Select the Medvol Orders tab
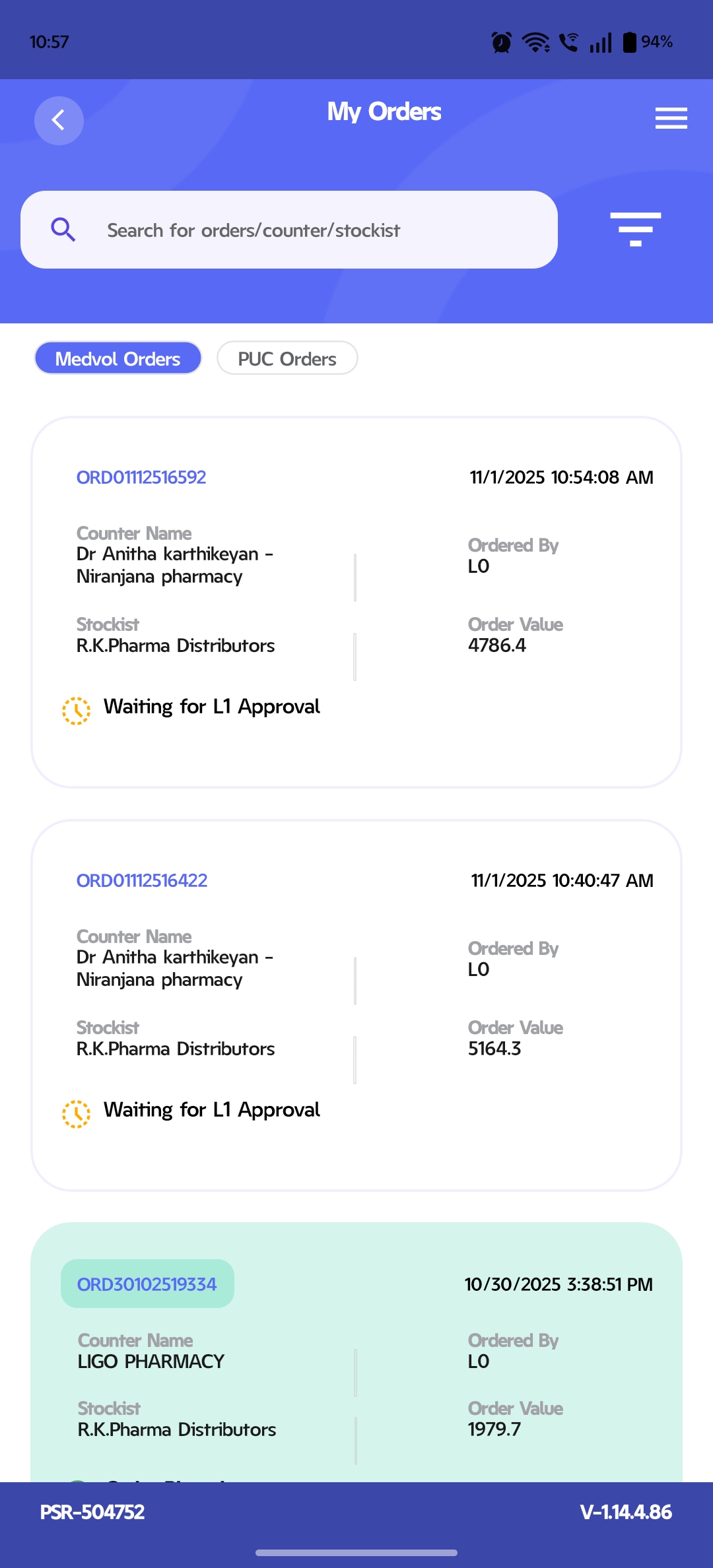 click(x=118, y=358)
